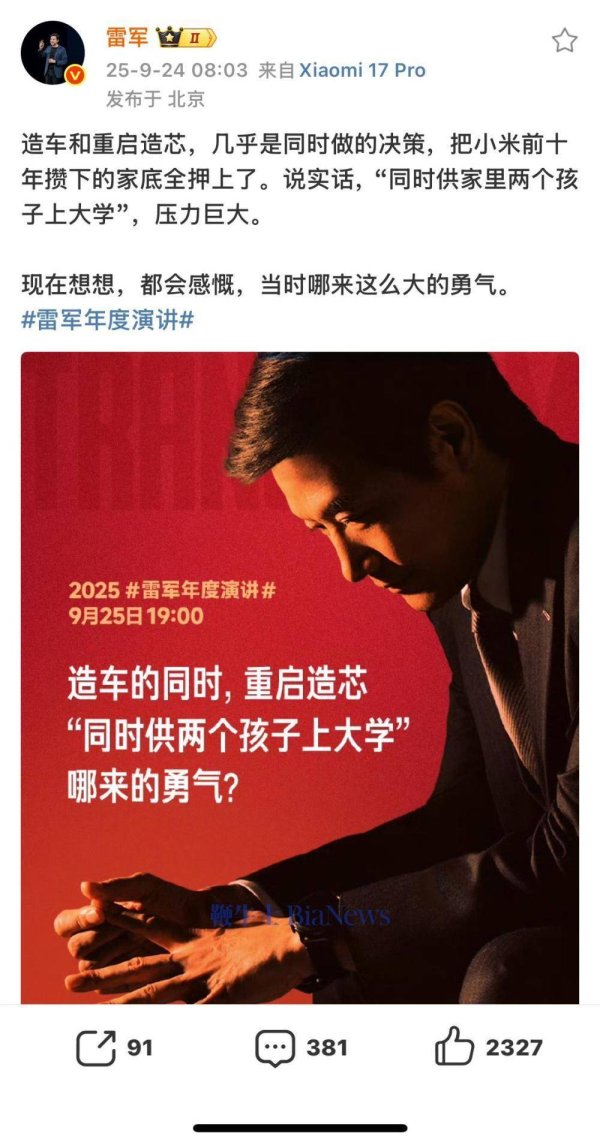The height and width of the screenshot is (1145, 600).
Task: Like this post with the thumbs-up
Action: pos(488,1047)
